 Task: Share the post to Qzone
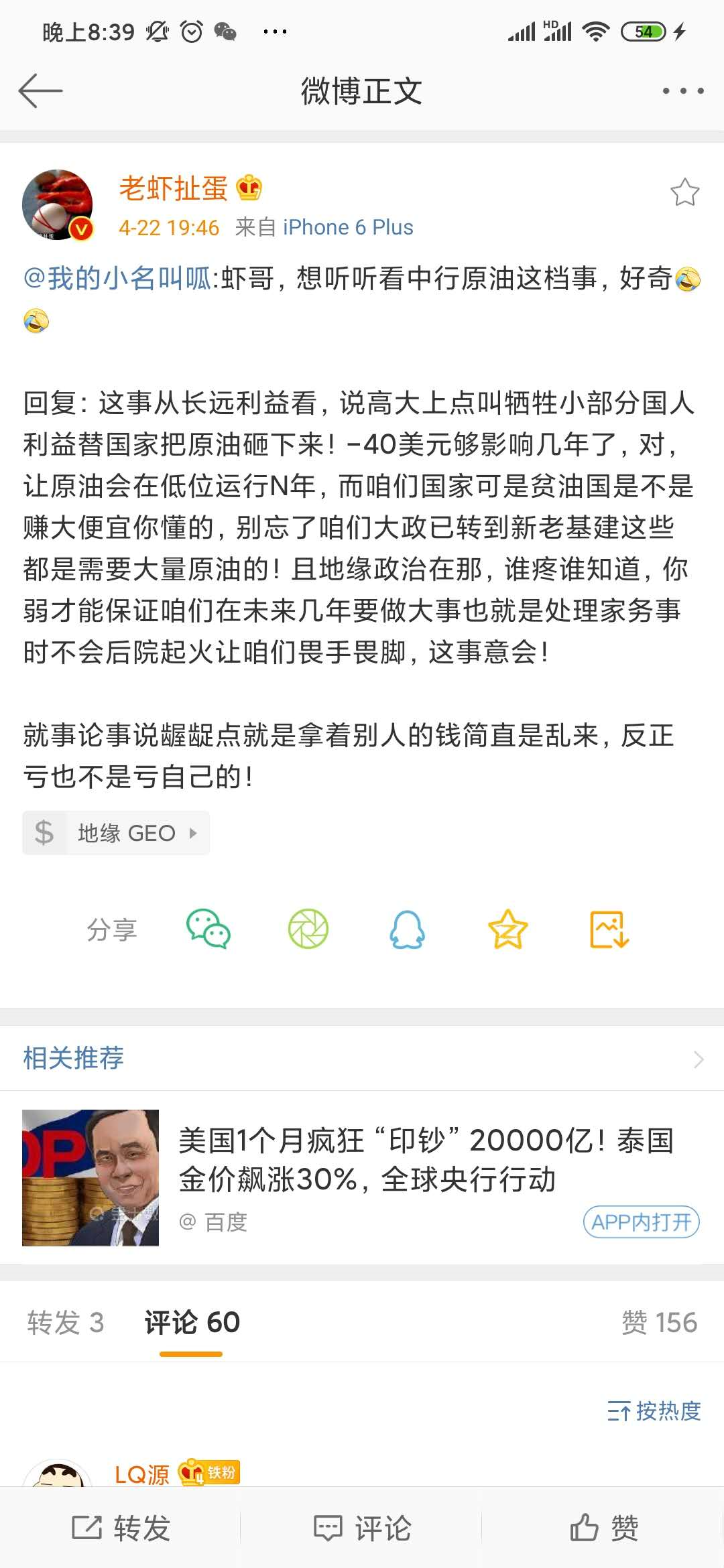click(x=507, y=929)
